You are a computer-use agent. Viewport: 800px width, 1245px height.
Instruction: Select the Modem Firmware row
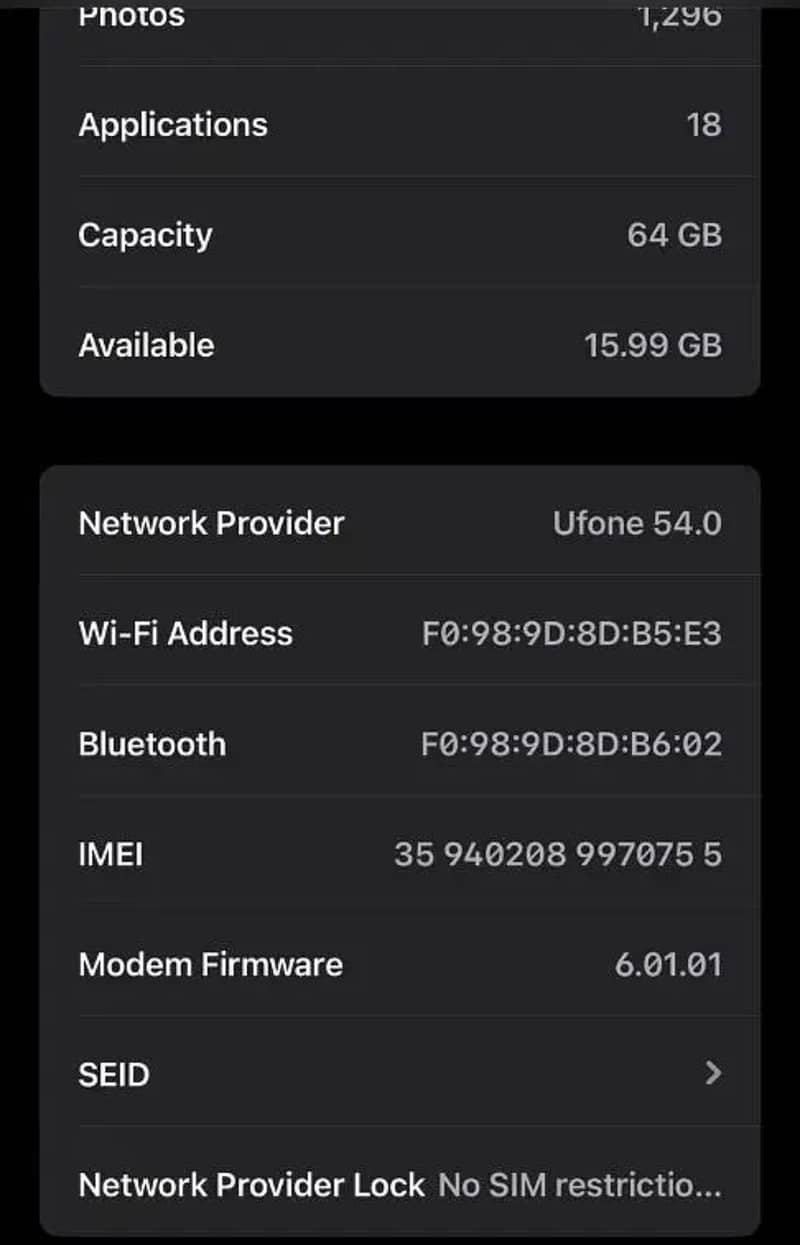pos(400,964)
